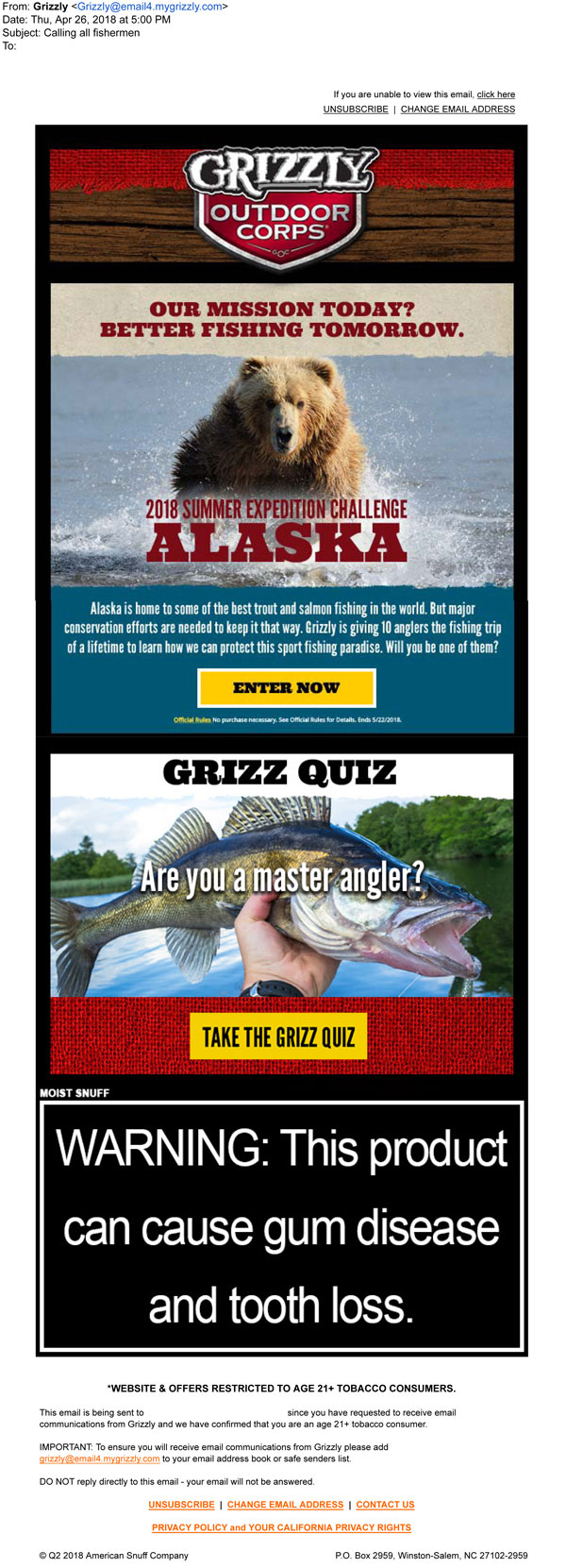Image resolution: width=566 pixels, height=1568 pixels.
Task: View Privacy Policy and California Privacy Rights
Action: coord(281,1527)
